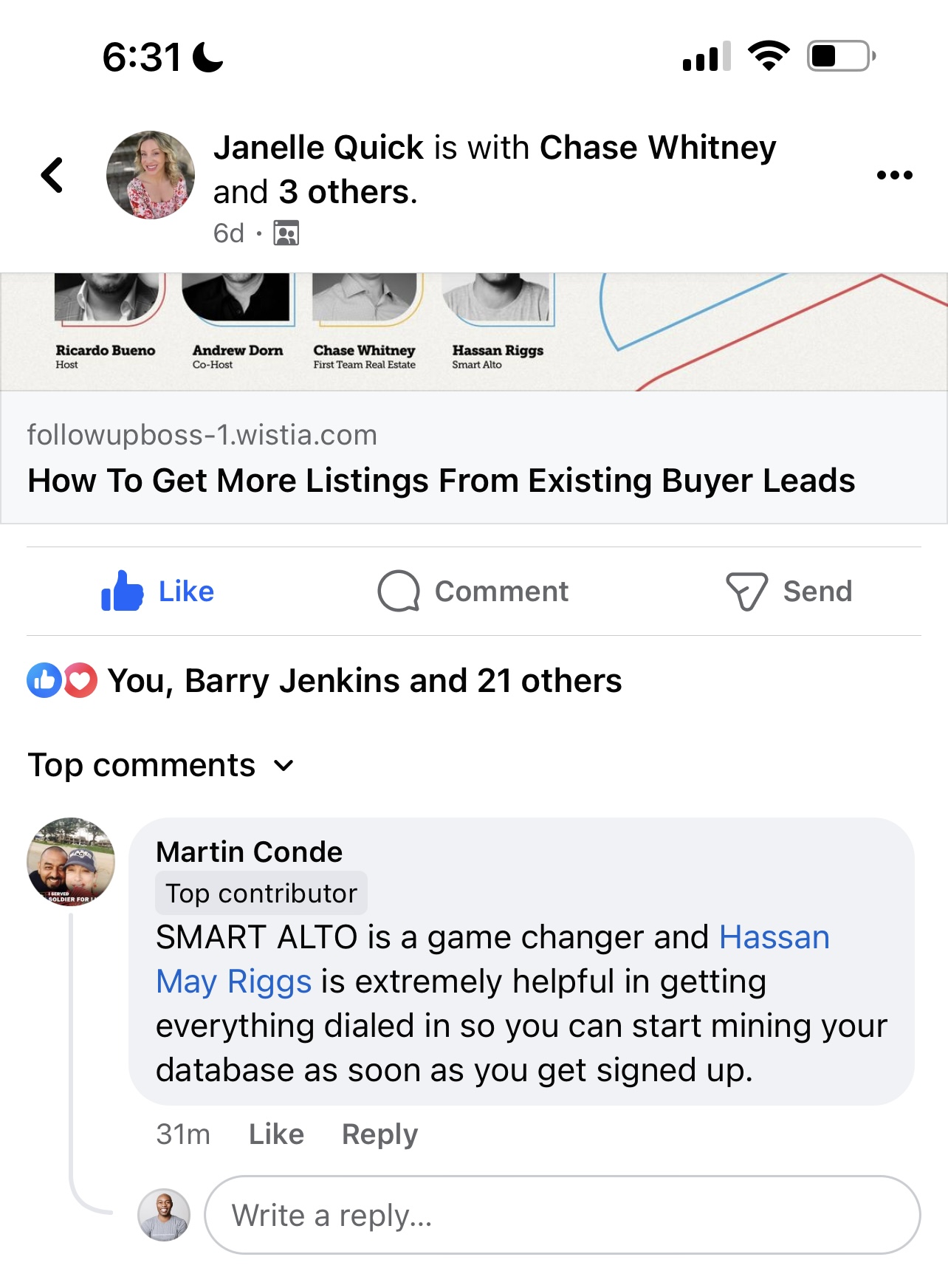Like Martin Conde's comment

click(x=276, y=1134)
